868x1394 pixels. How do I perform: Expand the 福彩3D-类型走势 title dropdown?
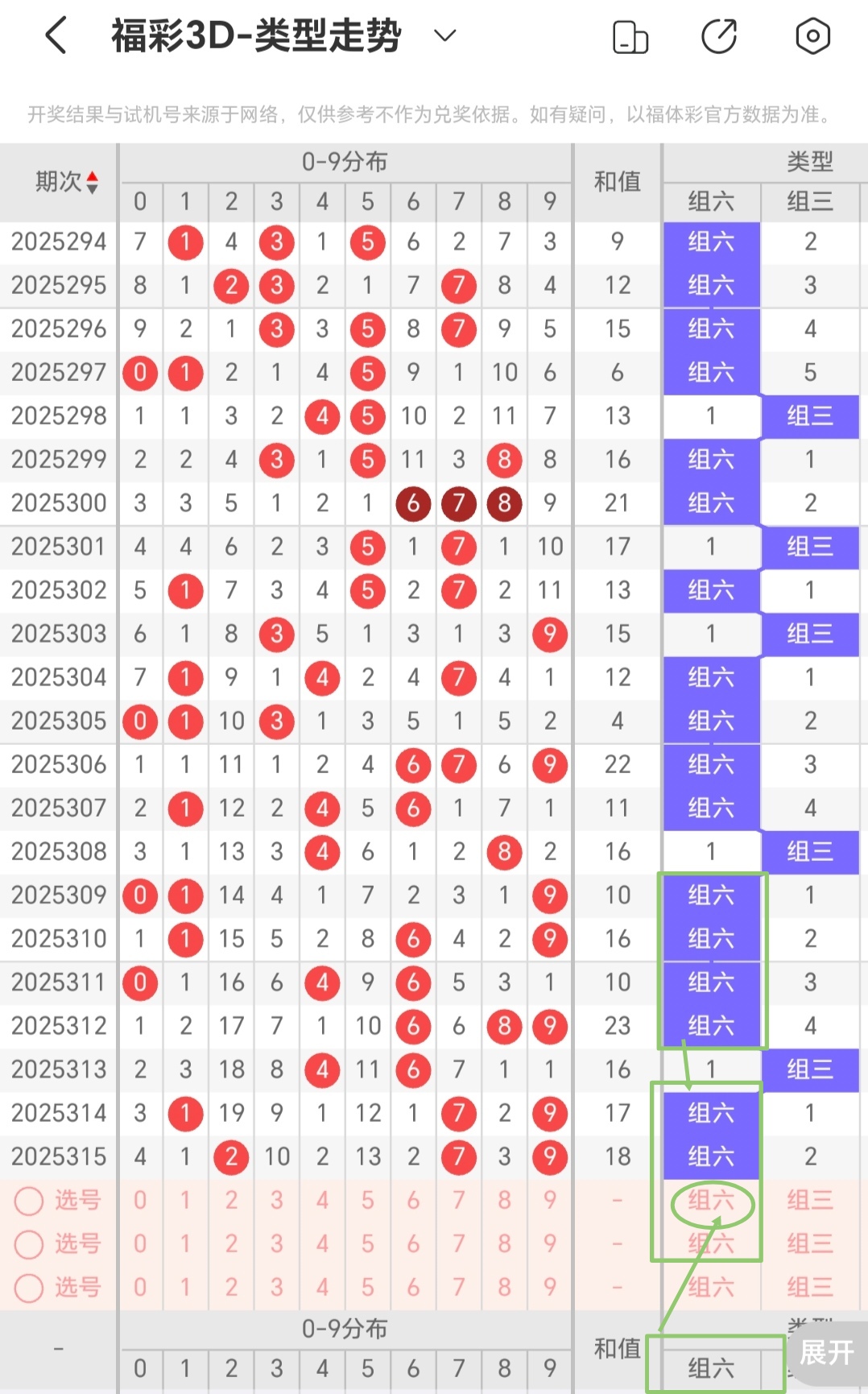coord(444,35)
